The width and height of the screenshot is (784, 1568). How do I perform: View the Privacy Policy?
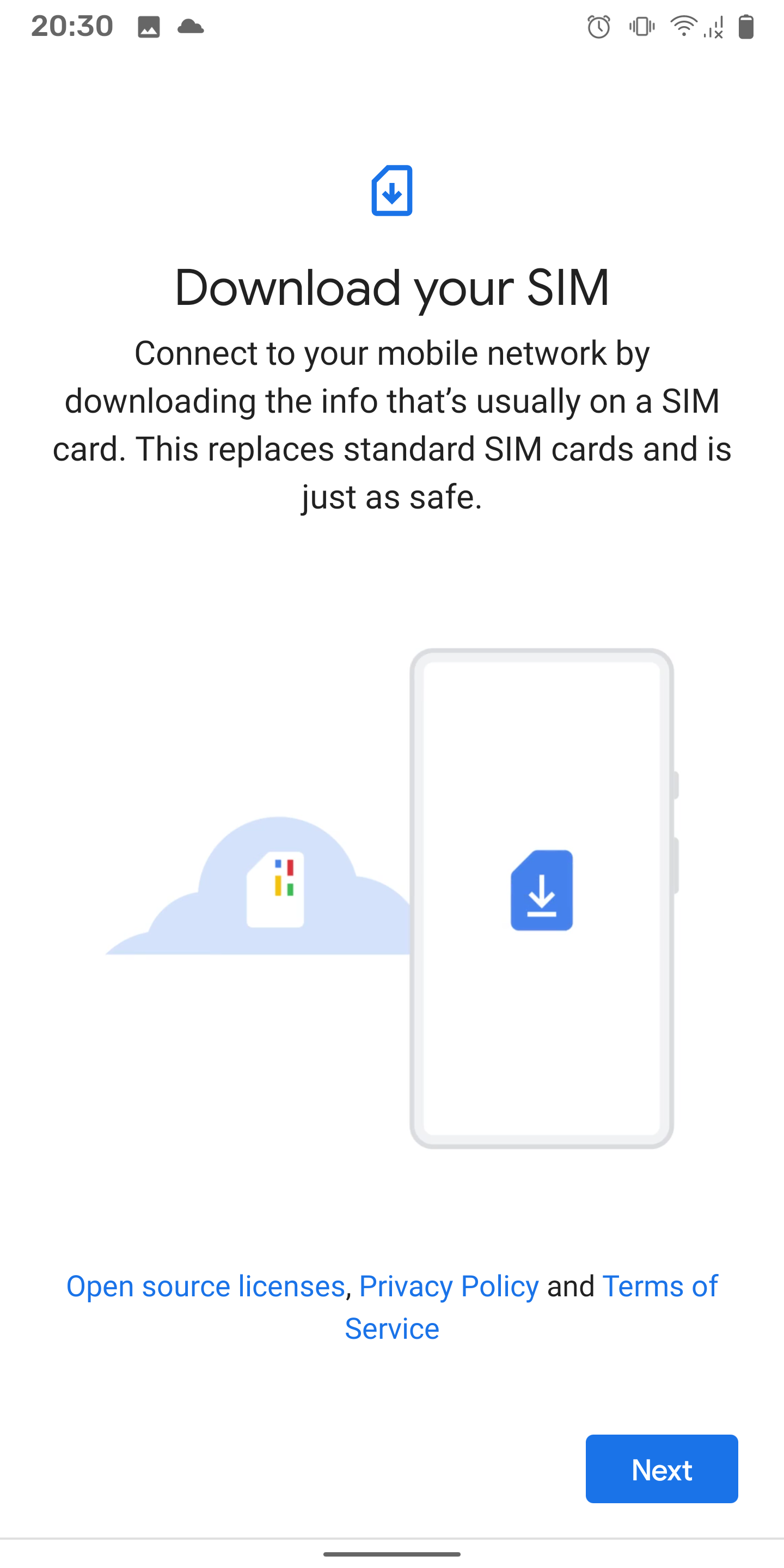pos(449,1286)
